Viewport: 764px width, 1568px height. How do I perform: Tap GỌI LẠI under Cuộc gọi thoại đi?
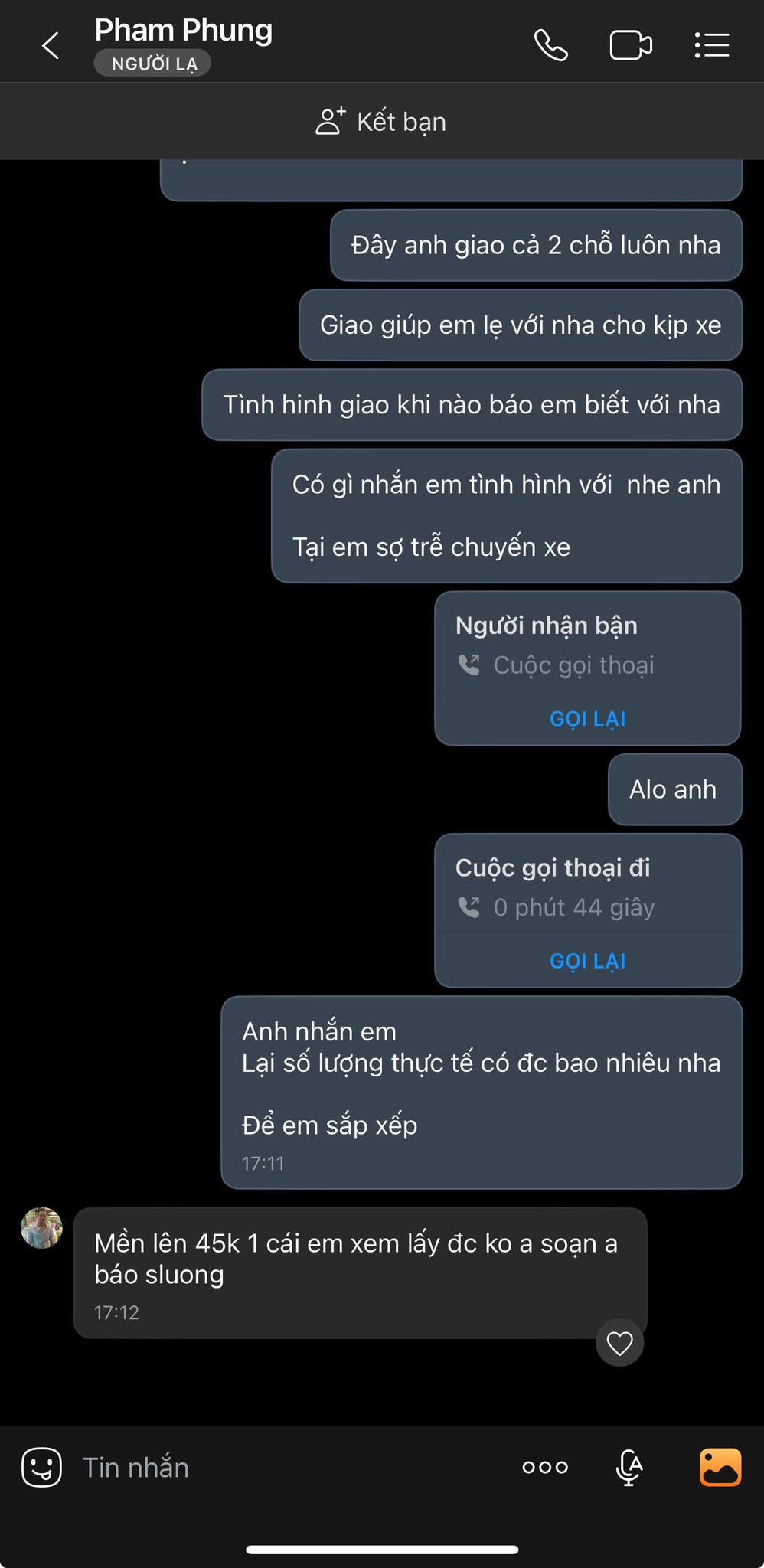(587, 961)
